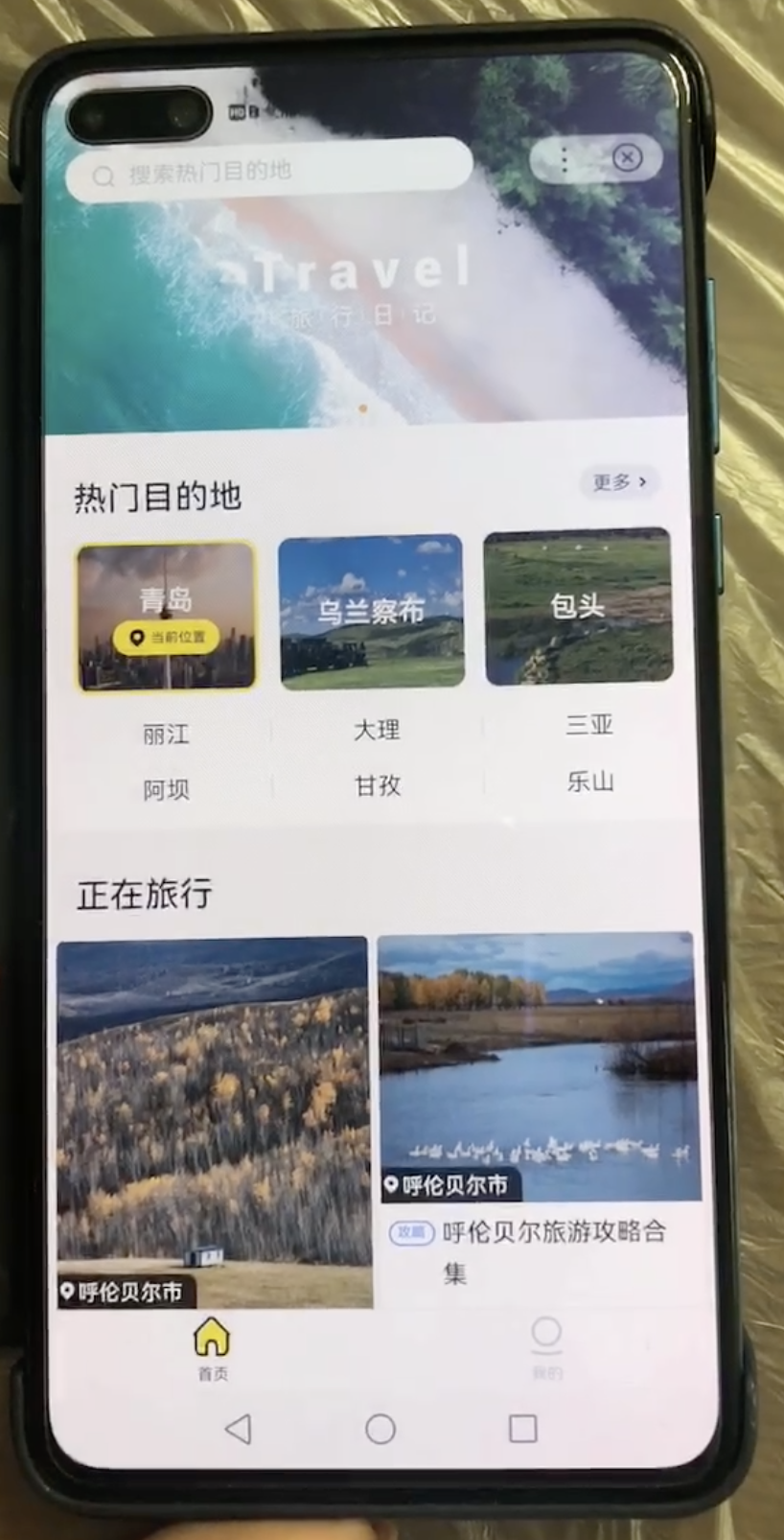Select 甘孜 destination

(377, 785)
